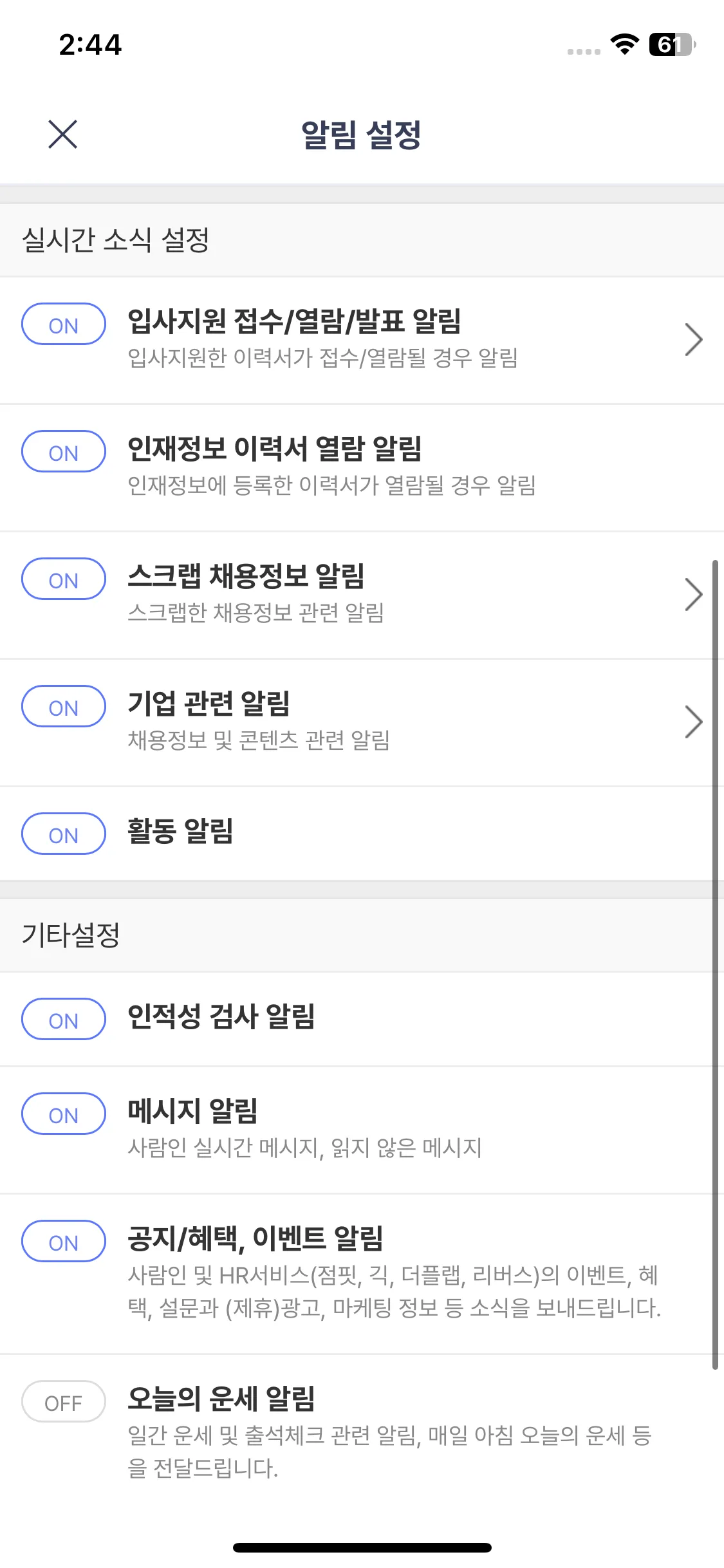
Task: Open 입사지원 접수/열람/발표 알림 details chevron
Action: pyautogui.click(x=692, y=339)
